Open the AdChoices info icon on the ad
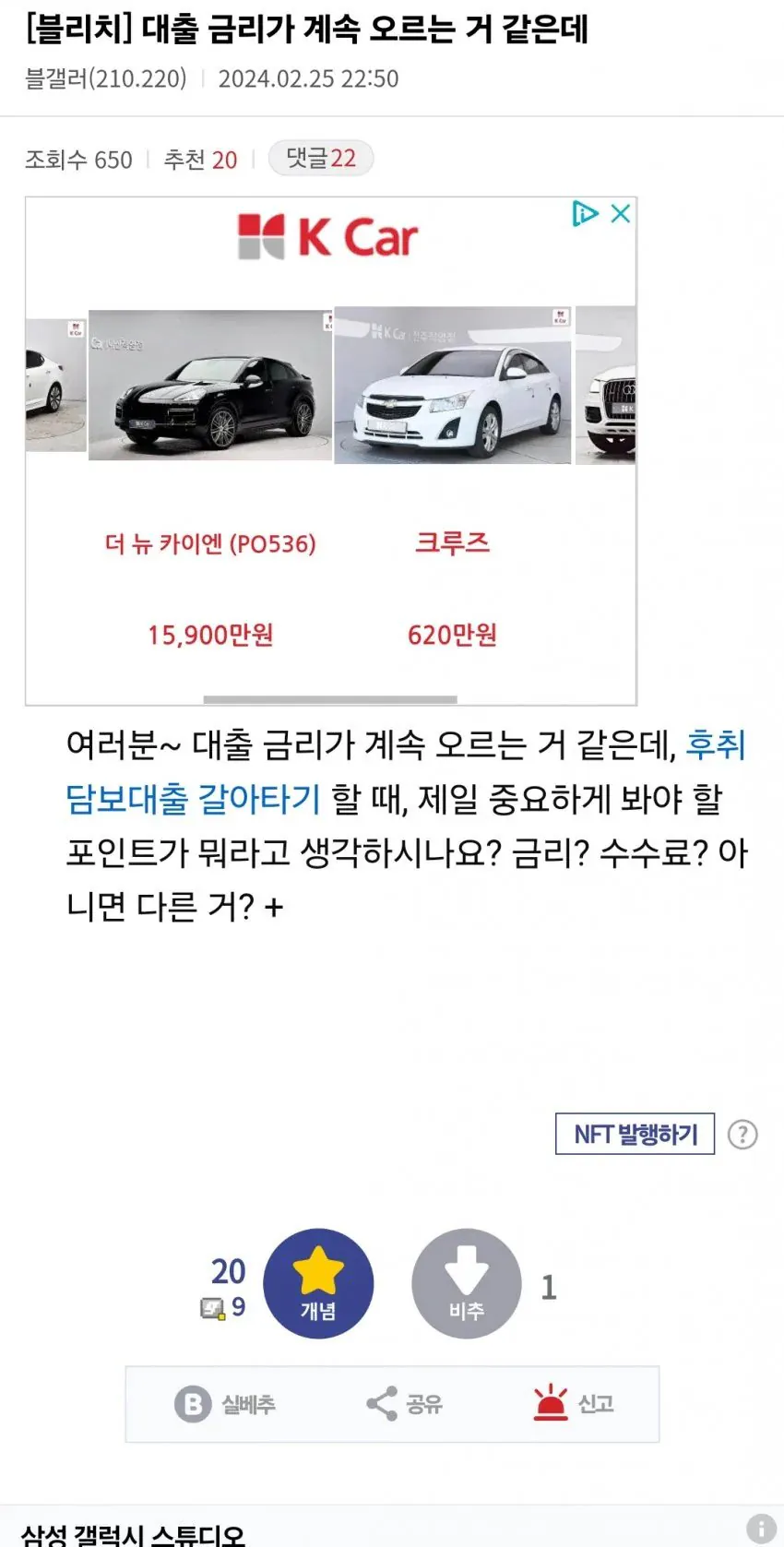The image size is (784, 1547). pyautogui.click(x=585, y=212)
